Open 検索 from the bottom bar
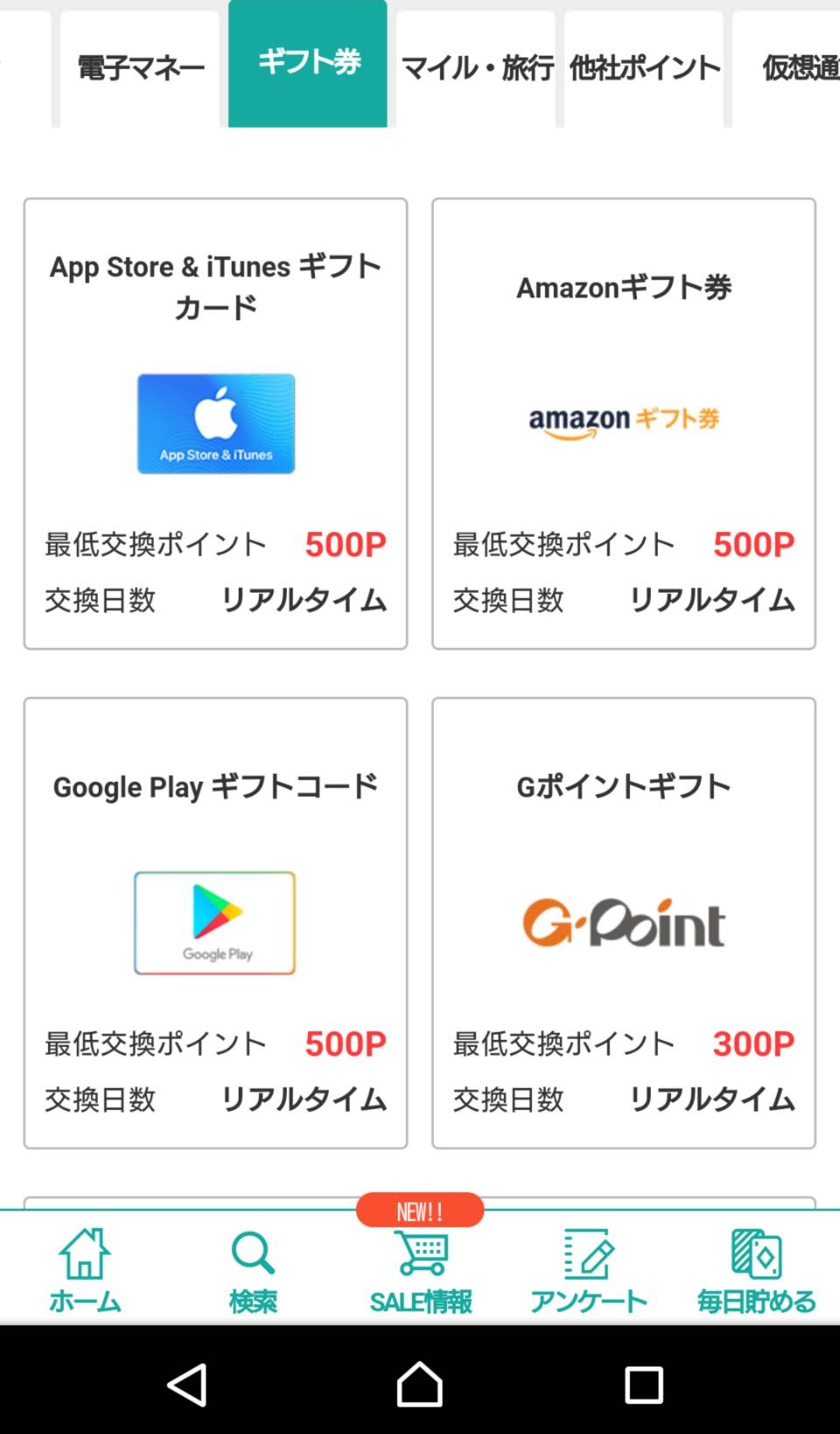The width and height of the screenshot is (840, 1434). point(252,1269)
